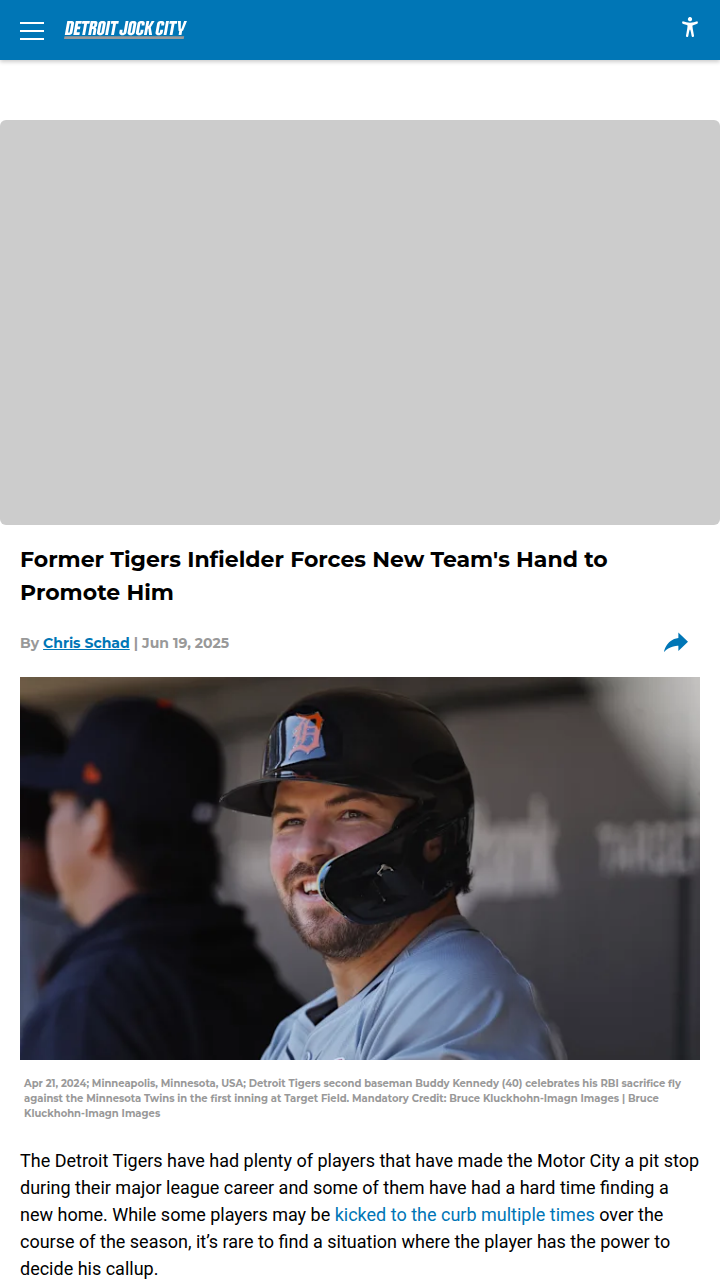The width and height of the screenshot is (720, 1280).
Task: Open the accessibility options icon
Action: tap(689, 28)
